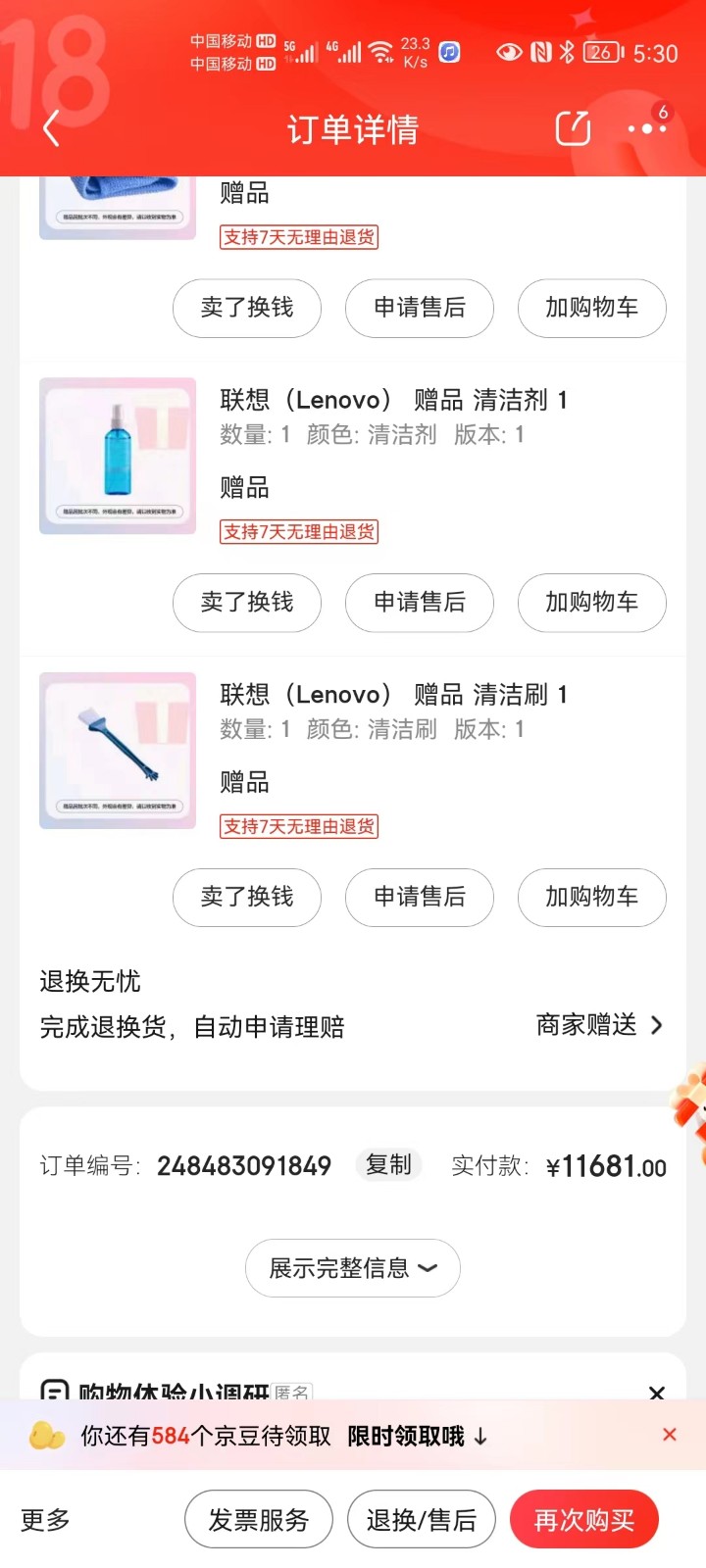Add the 清洁剂 gift to the cart
Screen dimensions: 706x1568
click(x=592, y=603)
